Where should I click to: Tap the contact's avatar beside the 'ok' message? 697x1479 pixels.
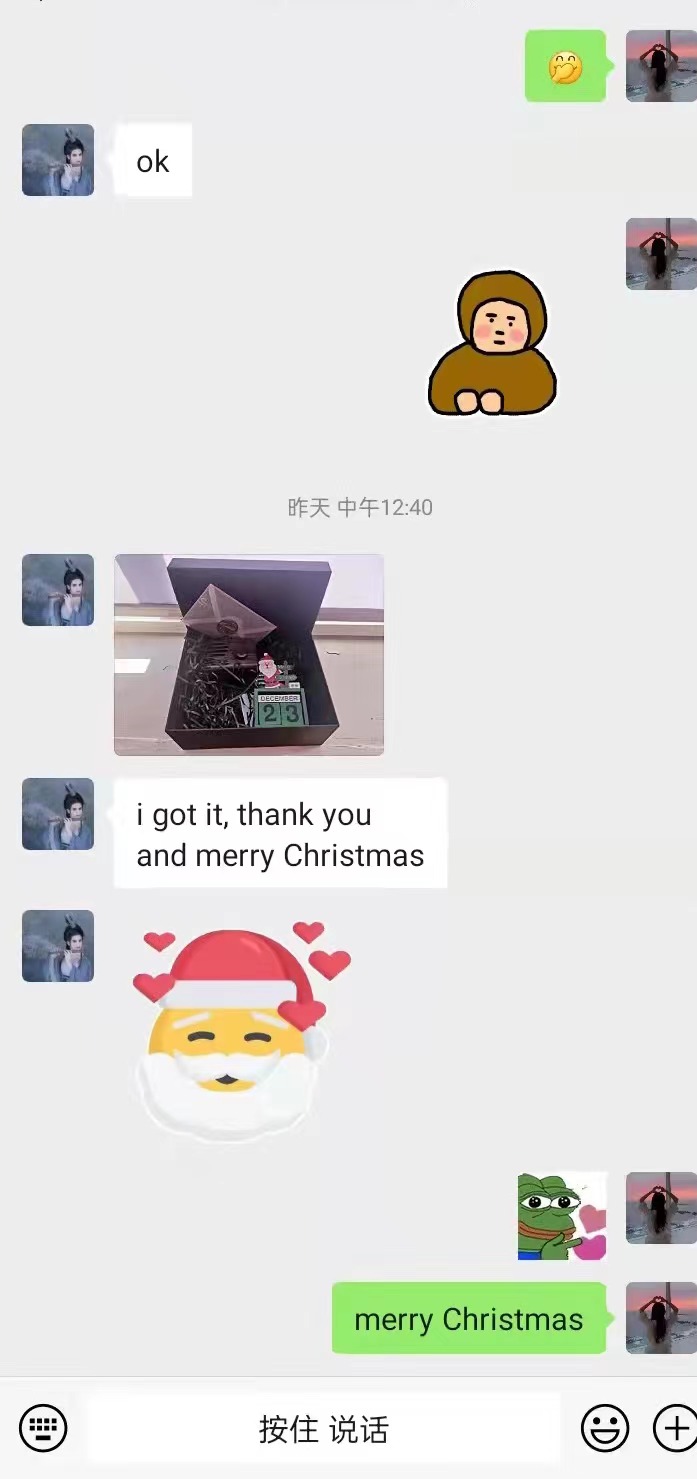pos(58,160)
